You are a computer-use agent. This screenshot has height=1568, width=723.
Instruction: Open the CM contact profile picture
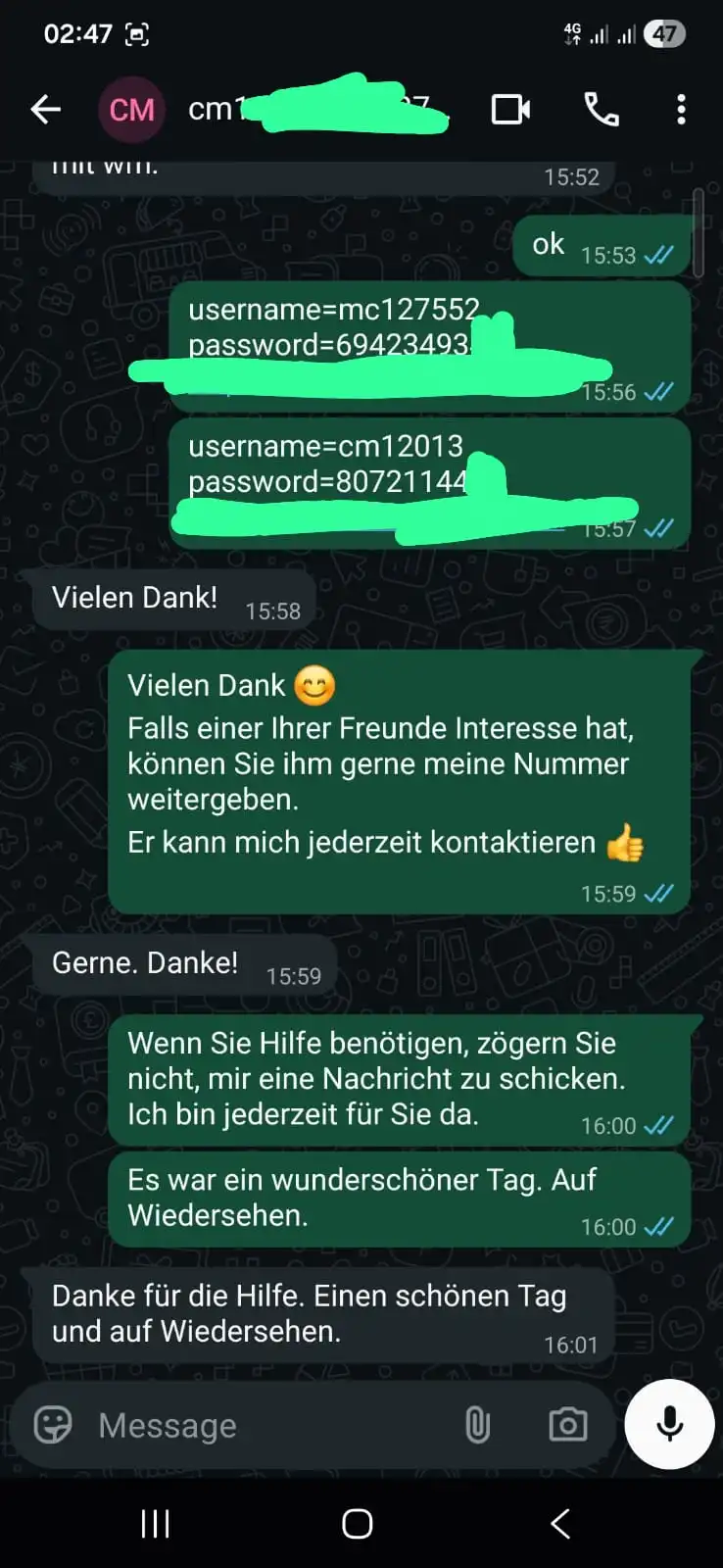click(131, 109)
